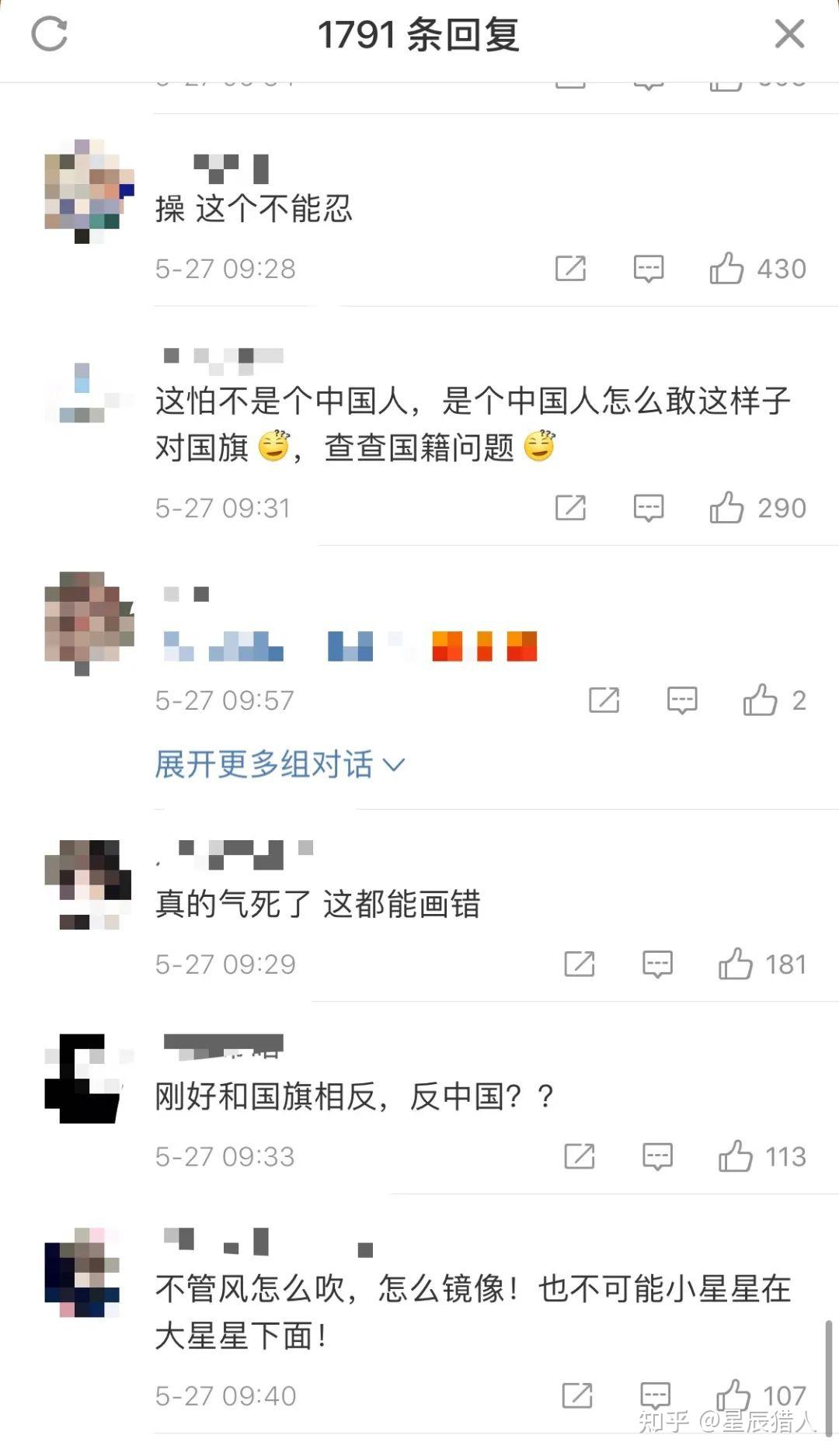Reply to the comment '操 这个不能忍'
This screenshot has width=839, height=1456.
[649, 269]
